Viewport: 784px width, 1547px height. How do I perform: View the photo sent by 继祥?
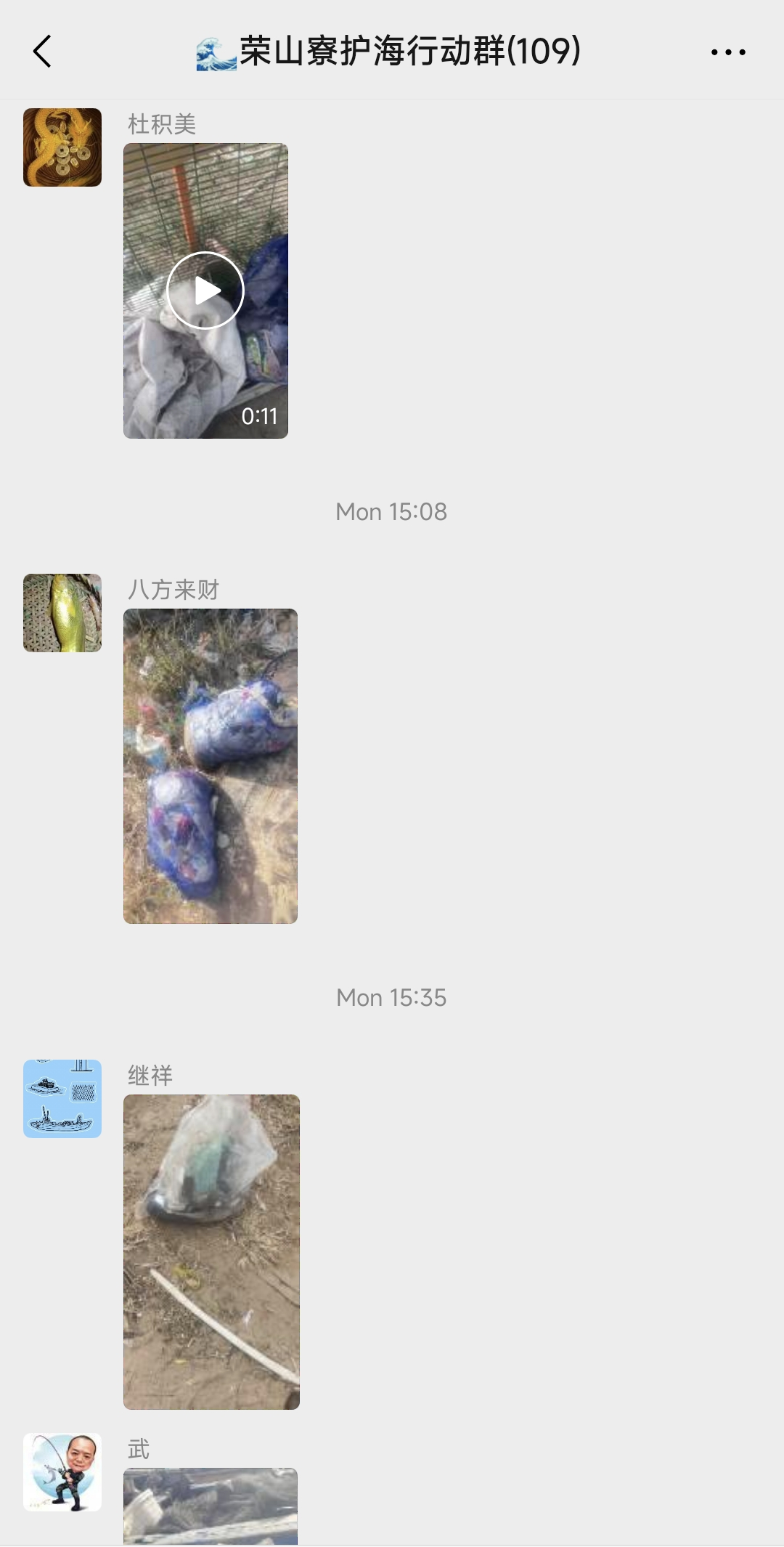211,1251
